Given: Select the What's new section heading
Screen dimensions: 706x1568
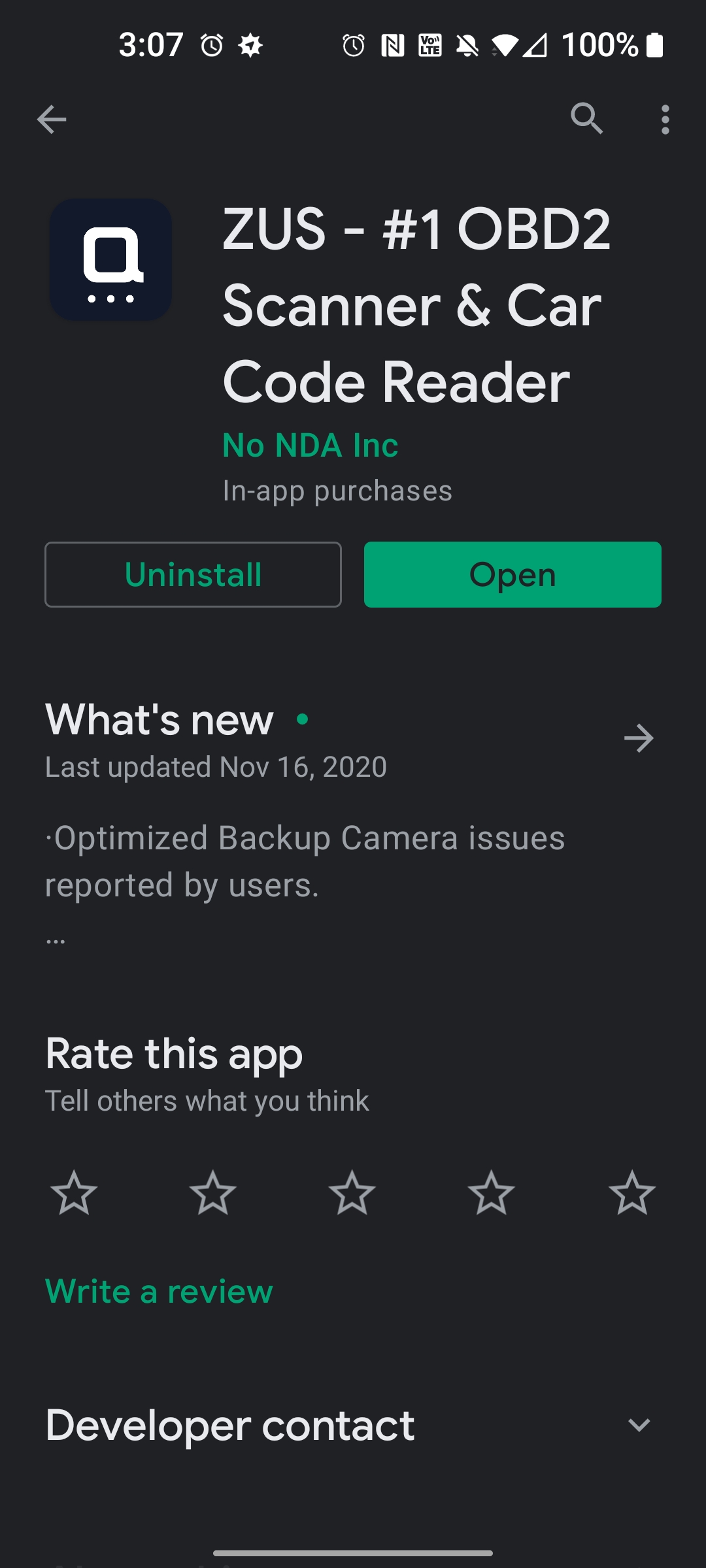Looking at the screenshot, I should click(x=159, y=719).
